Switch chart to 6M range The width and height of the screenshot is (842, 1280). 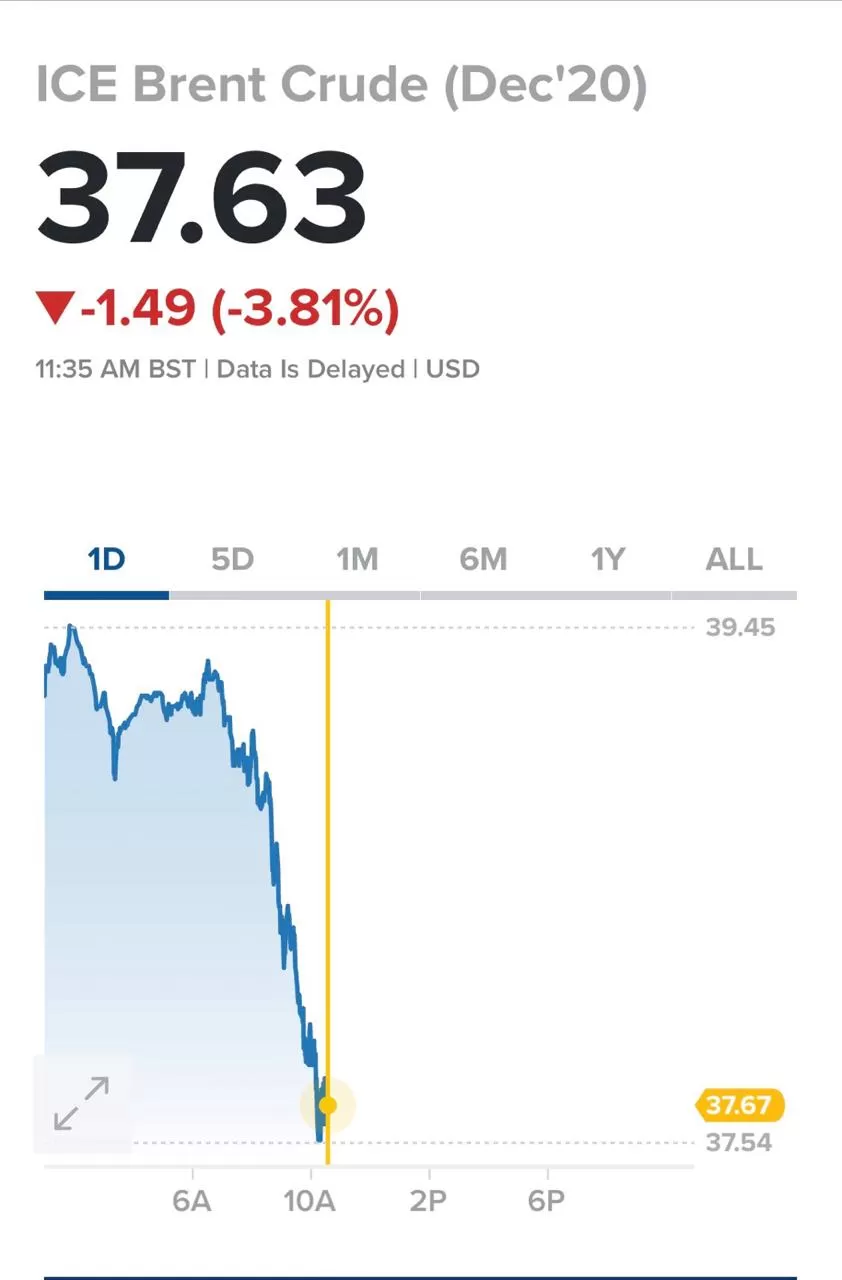click(483, 560)
